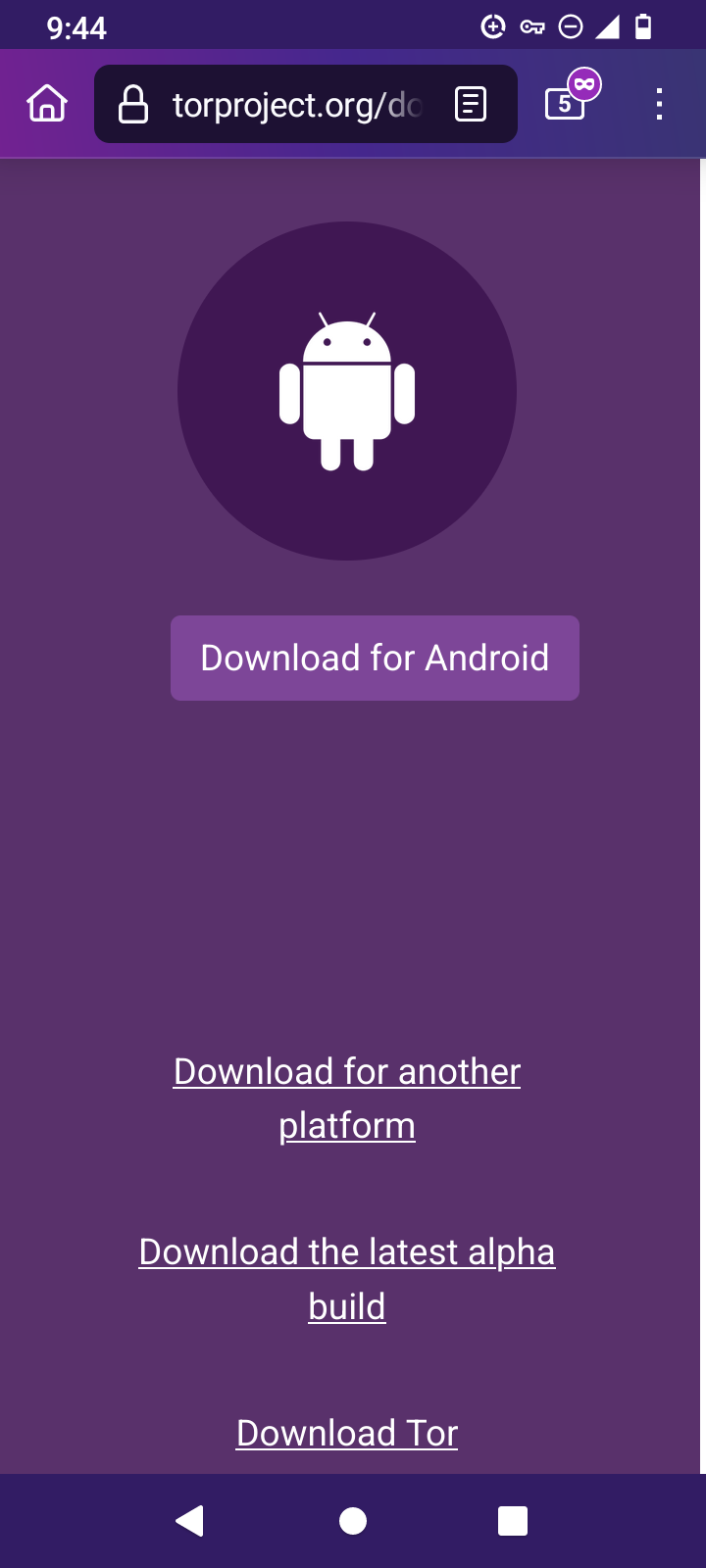Tap the torproject.org address bar
706x1568 pixels.
pyautogui.click(x=294, y=104)
